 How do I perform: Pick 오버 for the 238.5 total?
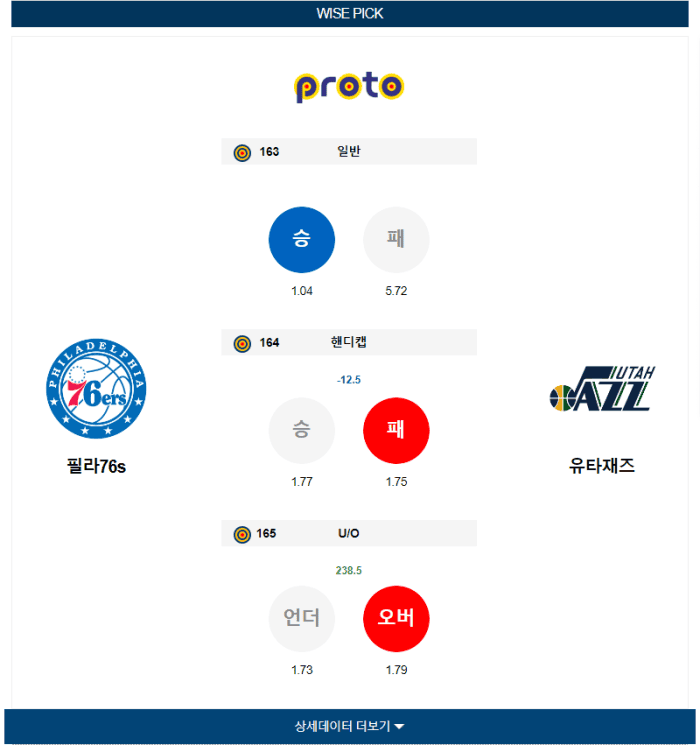pyautogui.click(x=396, y=618)
